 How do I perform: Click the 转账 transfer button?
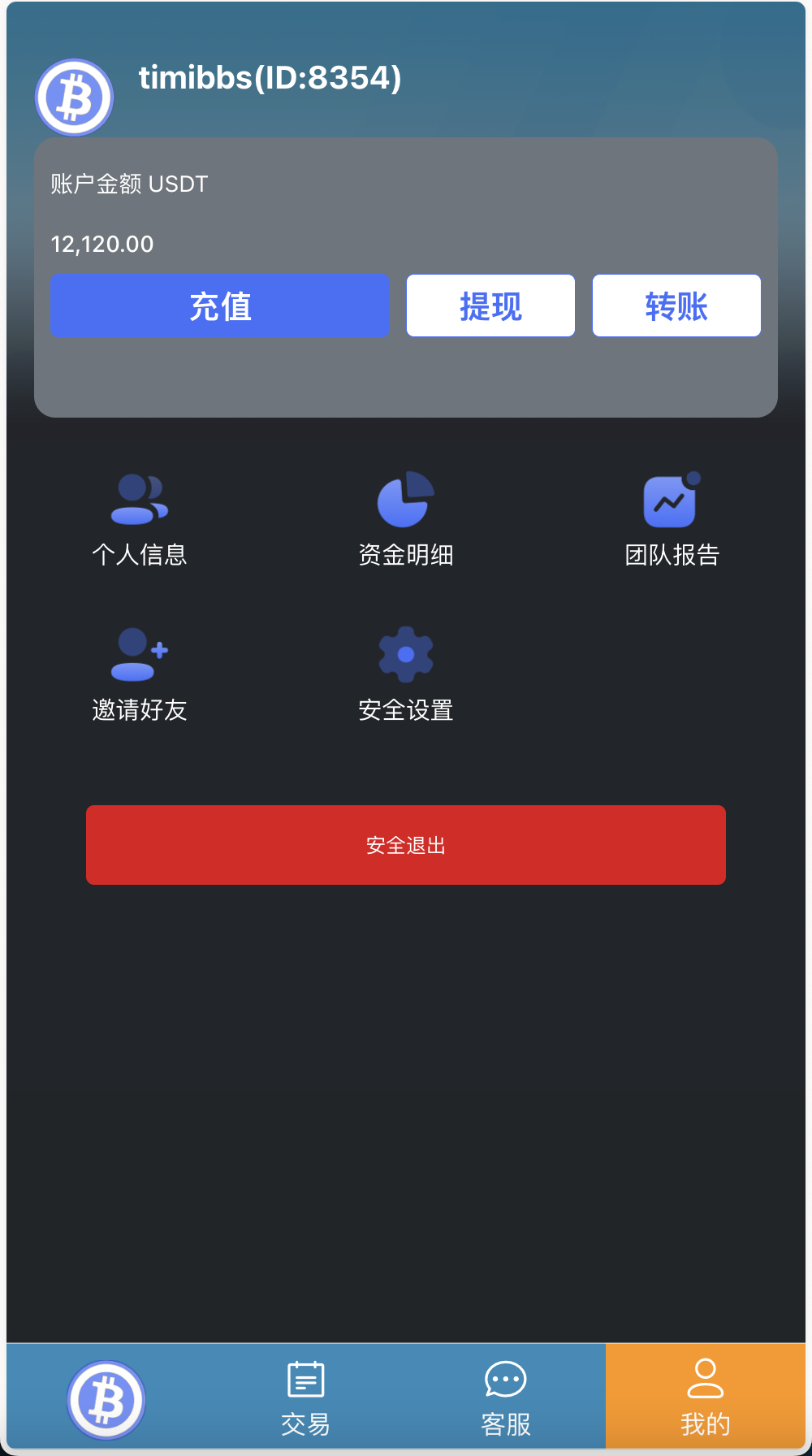(x=676, y=305)
